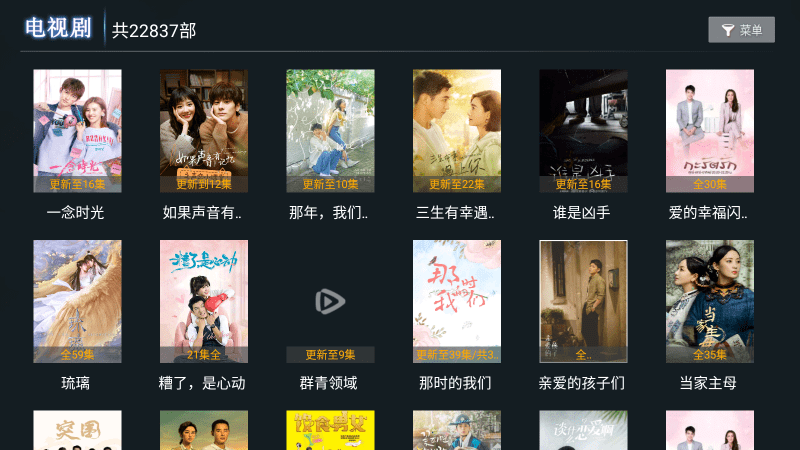Open the show 亲爱的孩子们
The image size is (800, 450).
[x=583, y=301]
